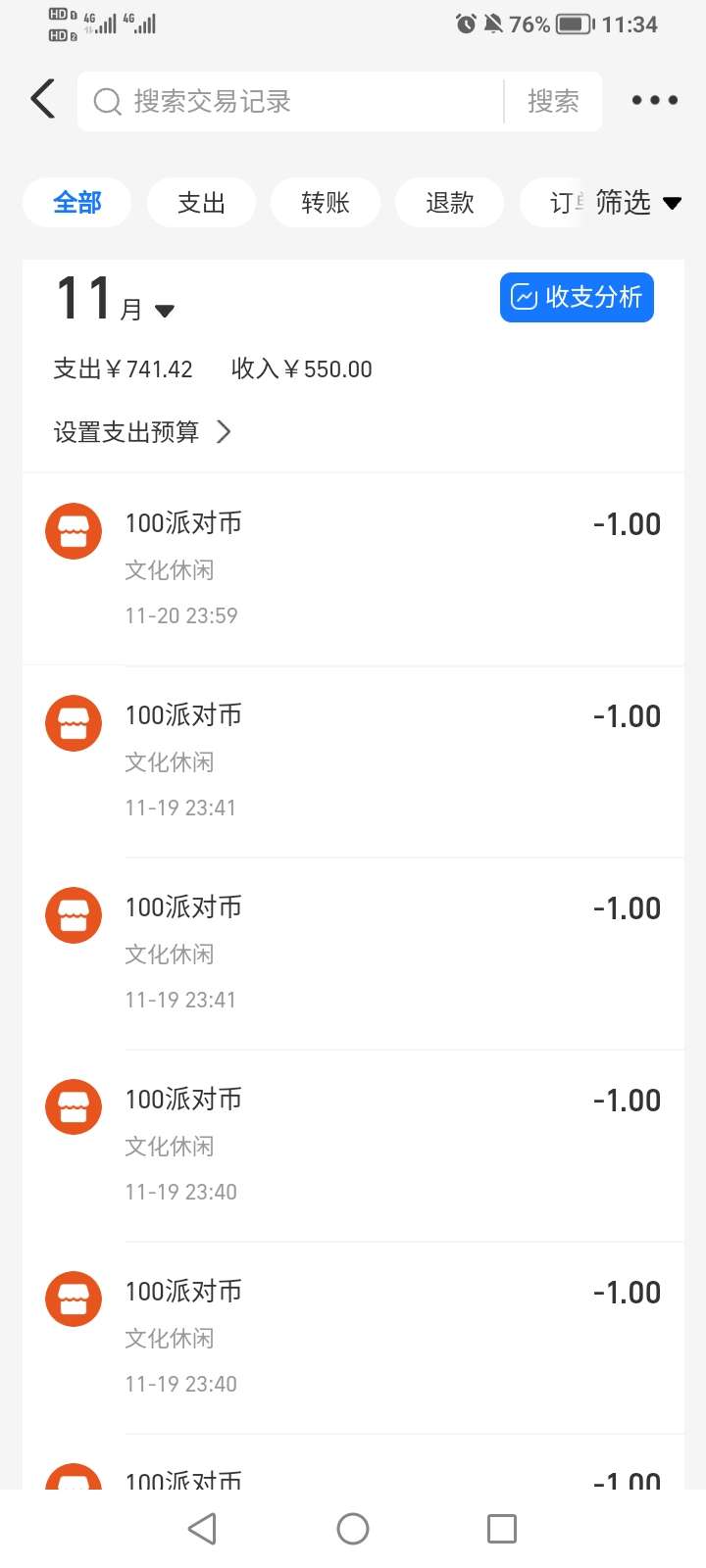
Task: Open 收支分析 income and expense analysis
Action: [x=577, y=297]
